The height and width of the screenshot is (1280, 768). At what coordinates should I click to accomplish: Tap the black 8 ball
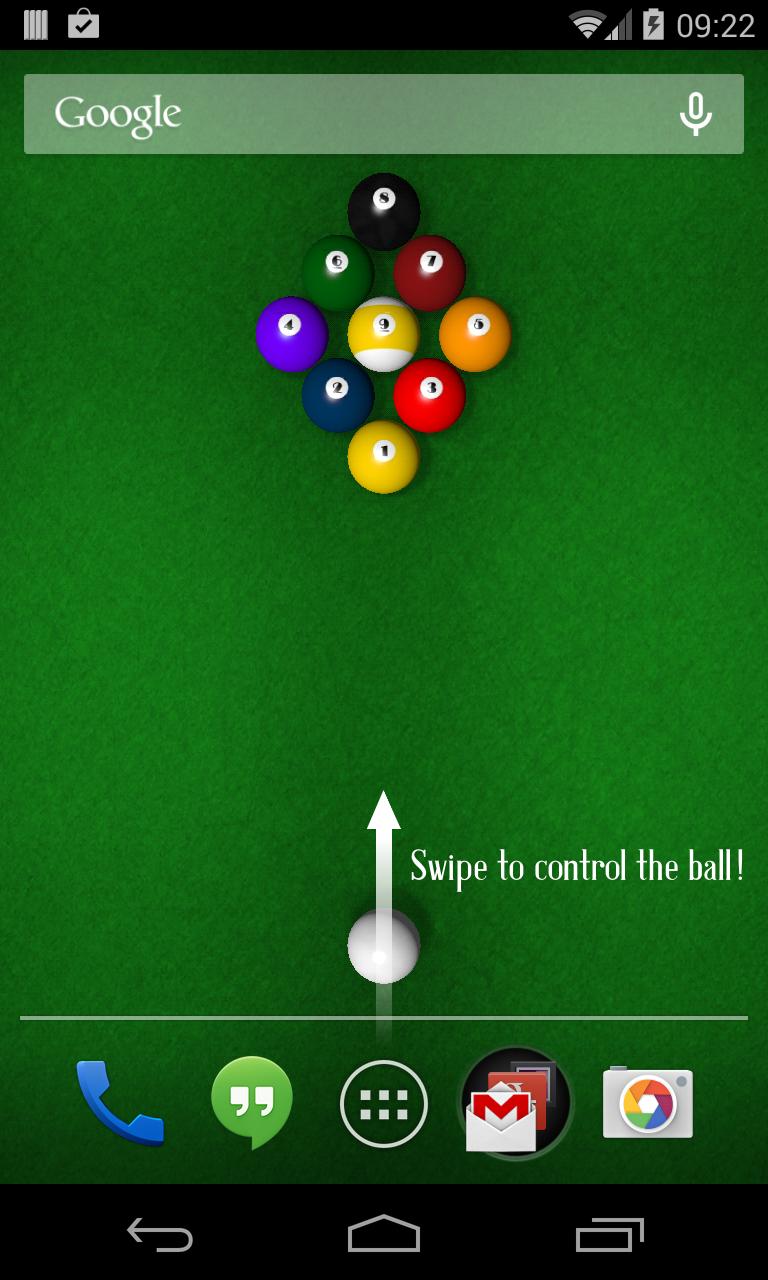(x=381, y=211)
